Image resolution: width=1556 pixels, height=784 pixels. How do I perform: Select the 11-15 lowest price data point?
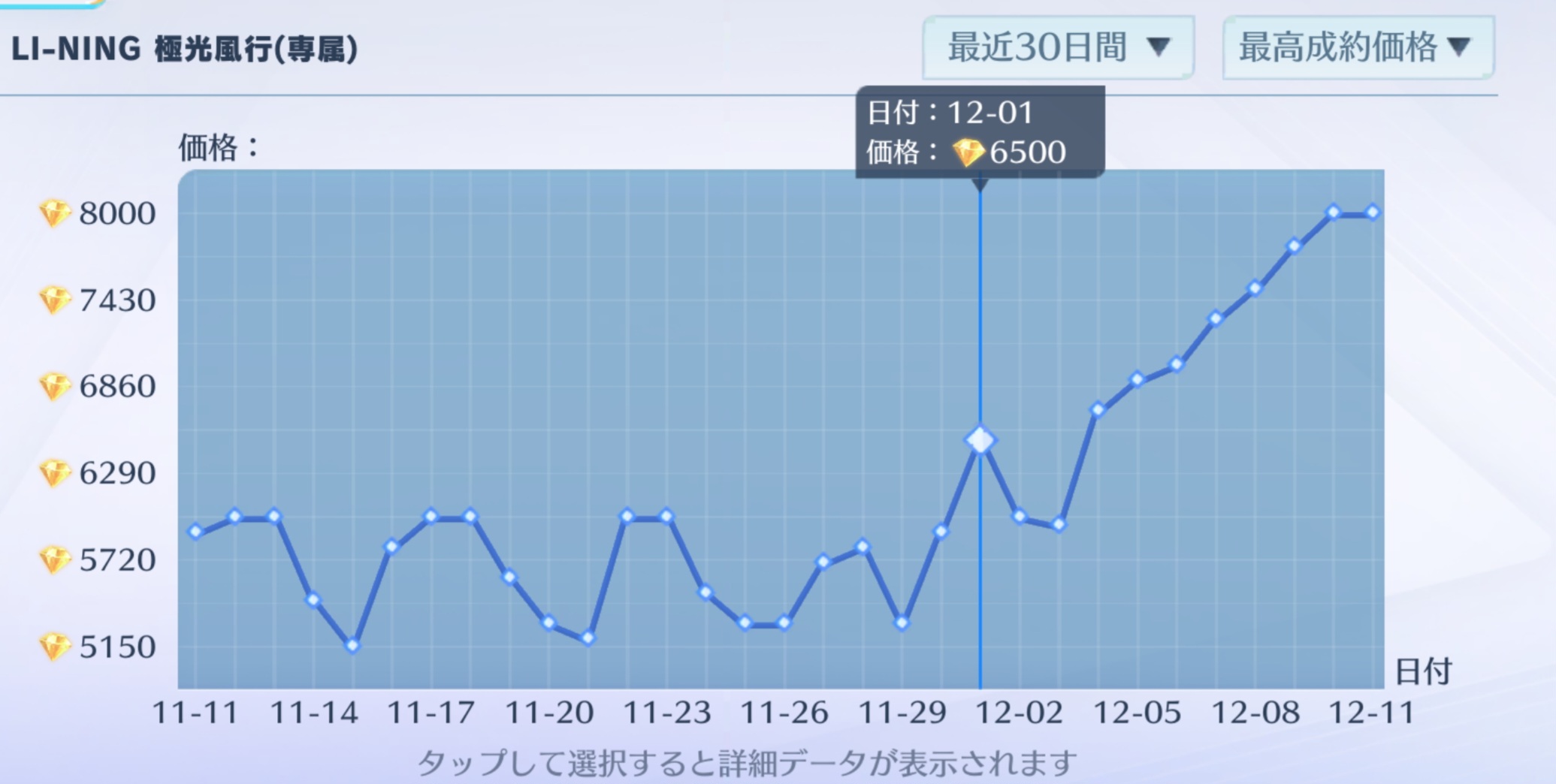(x=352, y=645)
